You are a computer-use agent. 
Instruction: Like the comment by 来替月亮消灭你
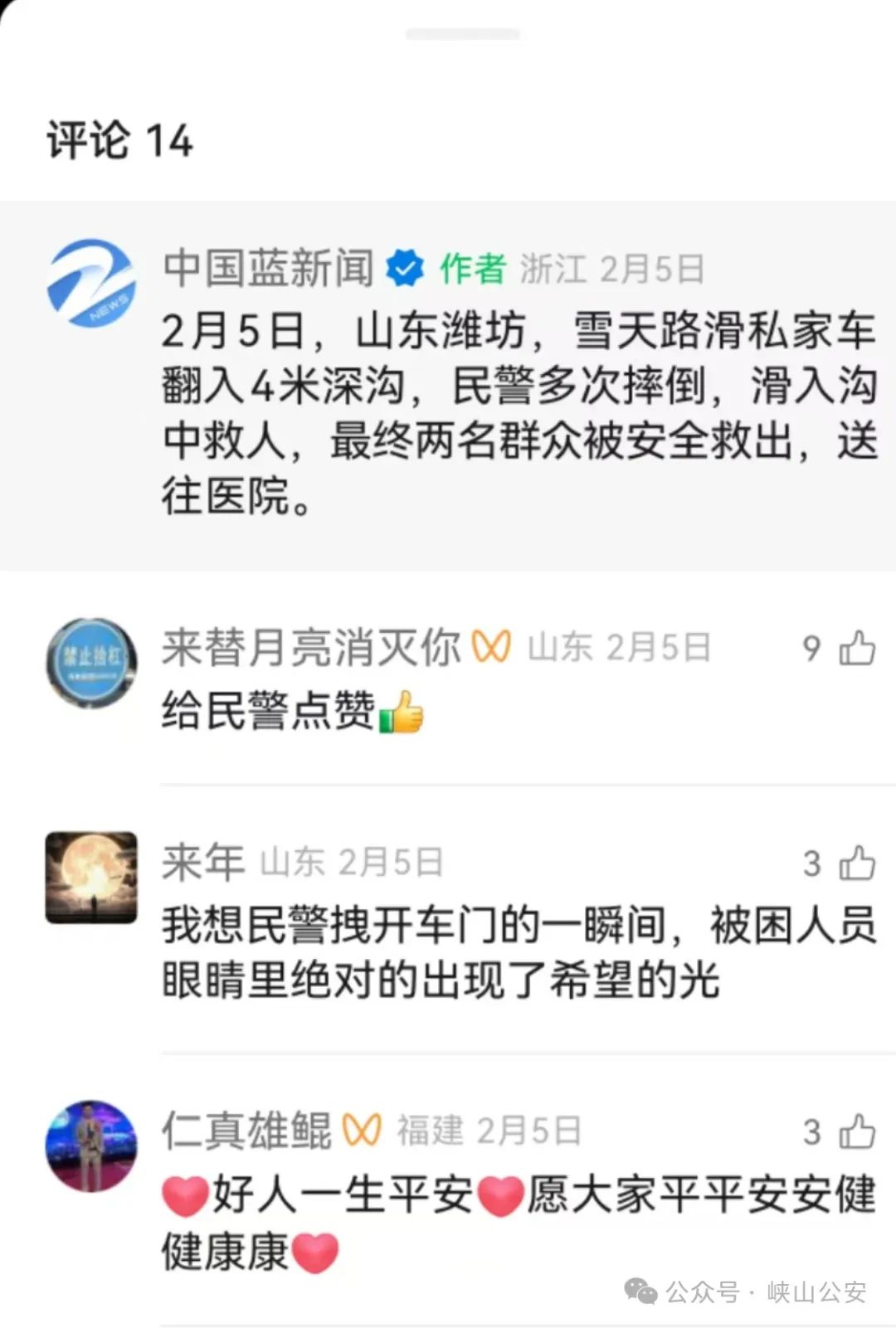point(856,648)
